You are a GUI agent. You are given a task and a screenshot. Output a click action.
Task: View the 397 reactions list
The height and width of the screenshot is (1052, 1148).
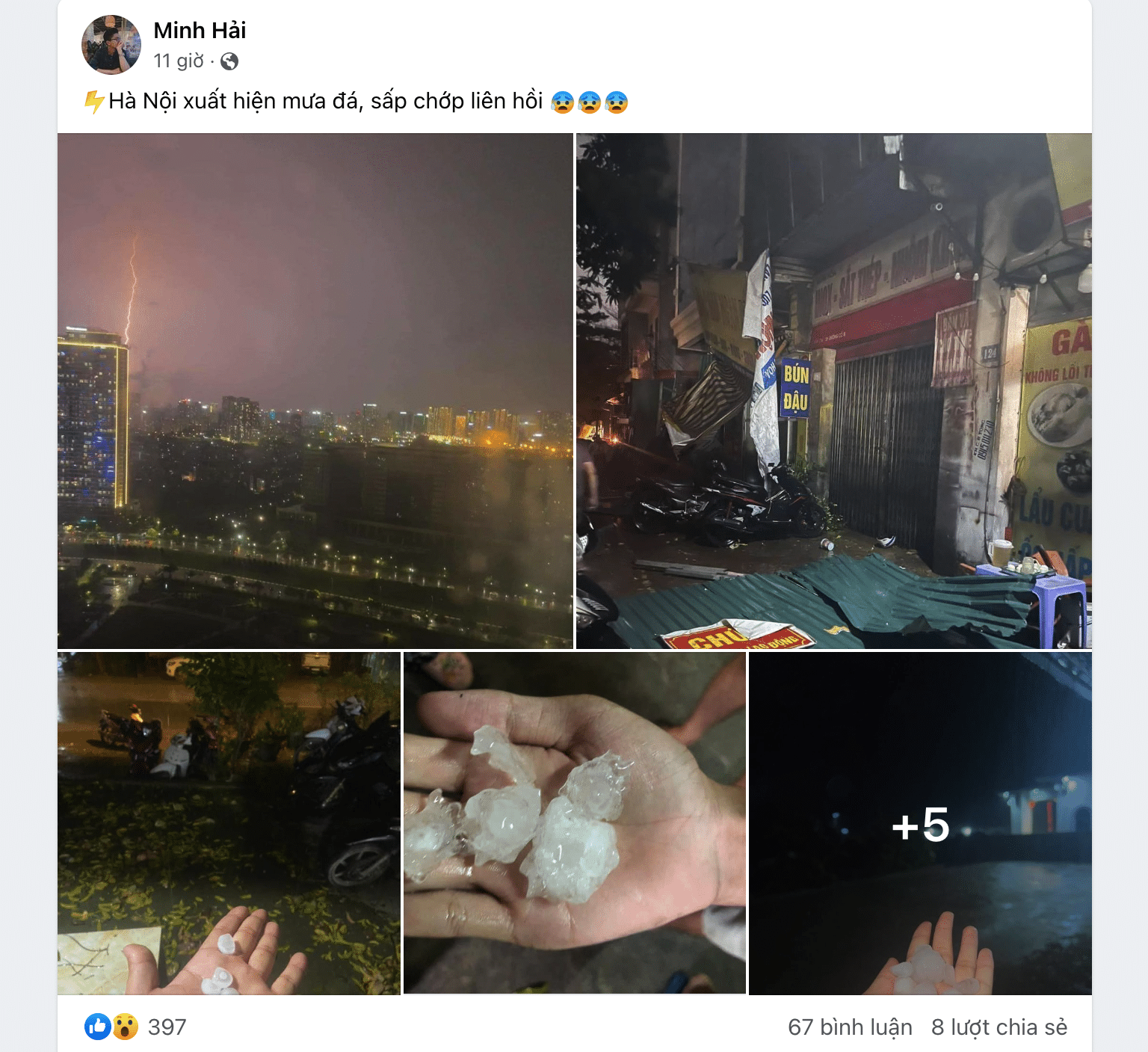(x=166, y=1027)
